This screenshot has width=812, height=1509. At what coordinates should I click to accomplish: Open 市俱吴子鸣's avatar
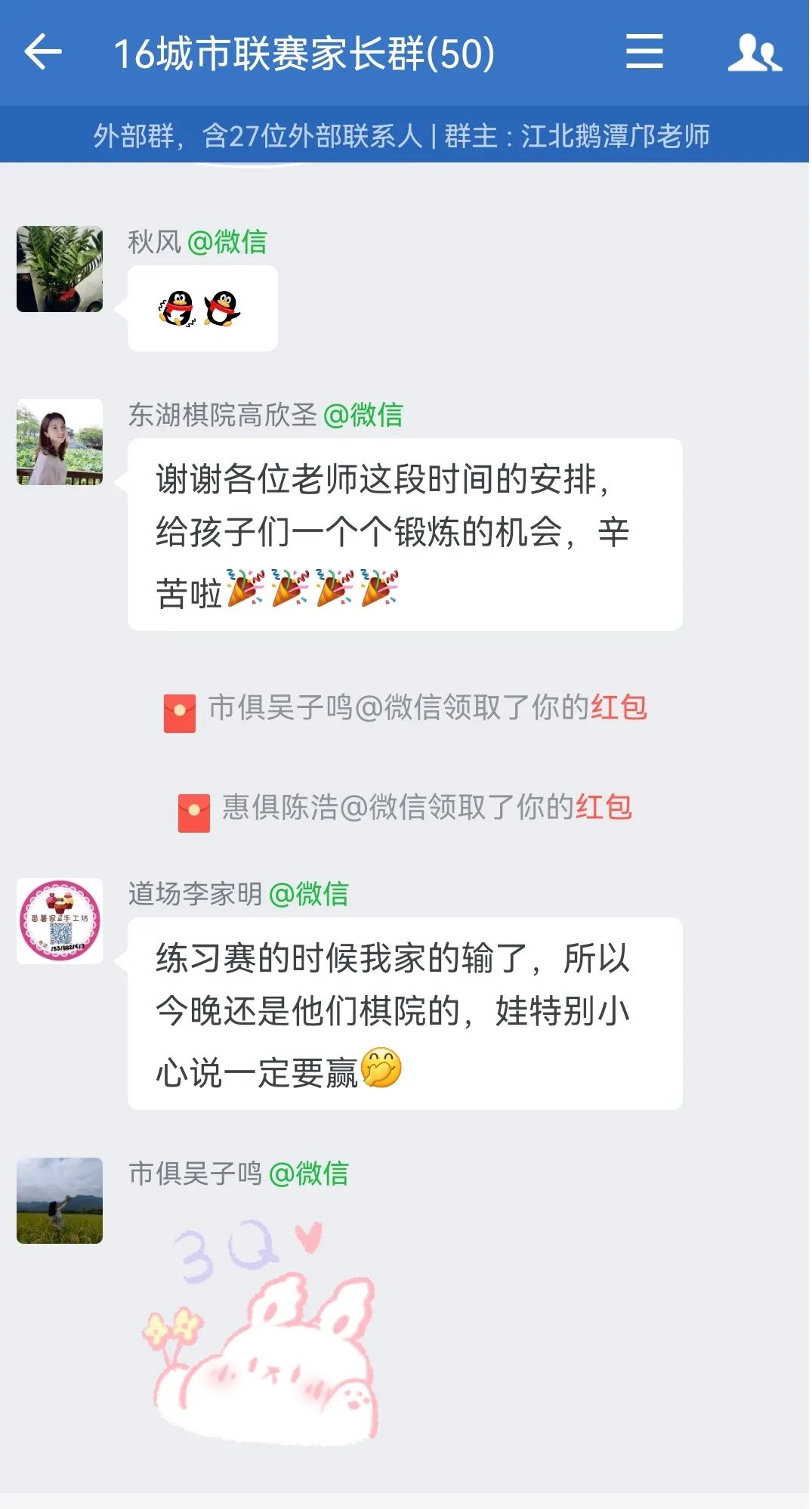(60, 1200)
